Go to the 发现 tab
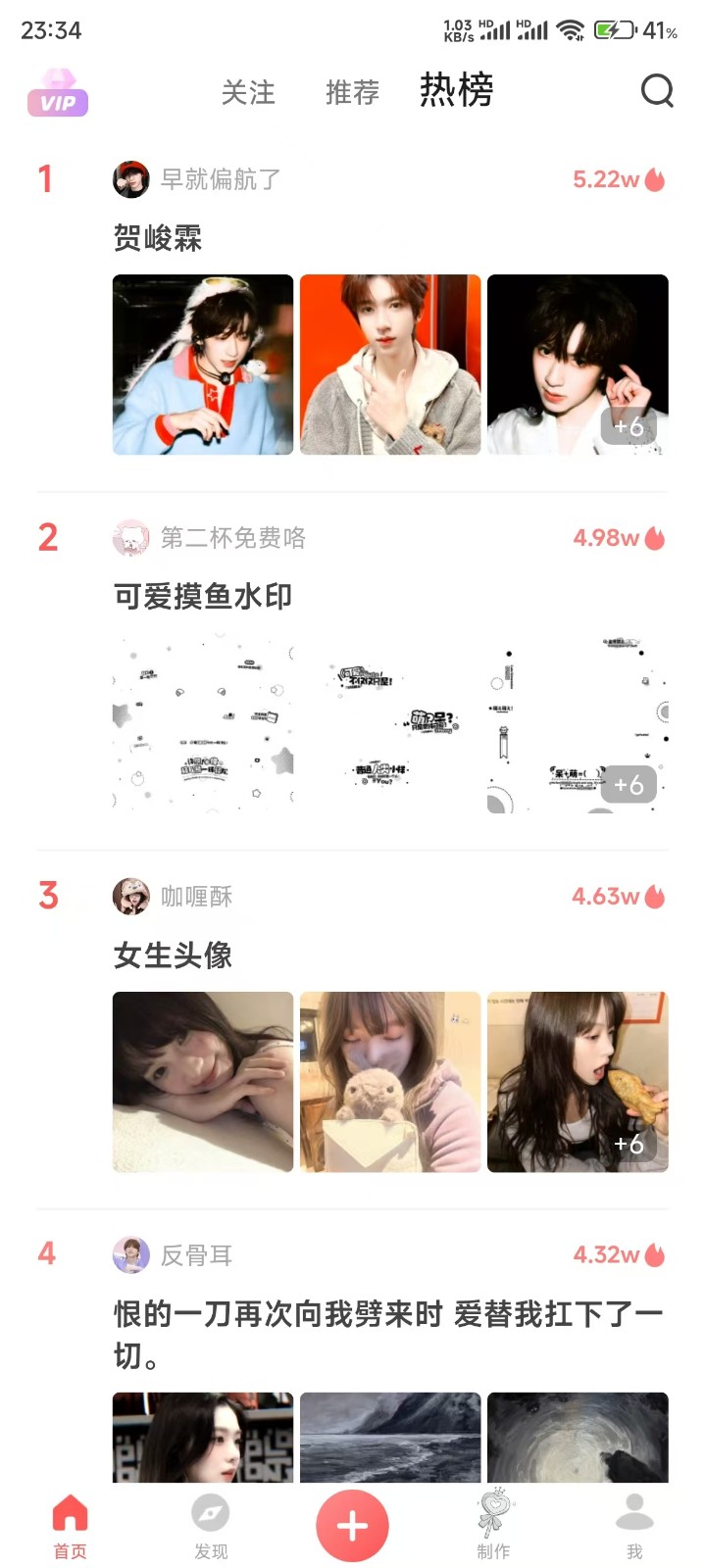Image resolution: width=705 pixels, height=1568 pixels. coord(211,1527)
